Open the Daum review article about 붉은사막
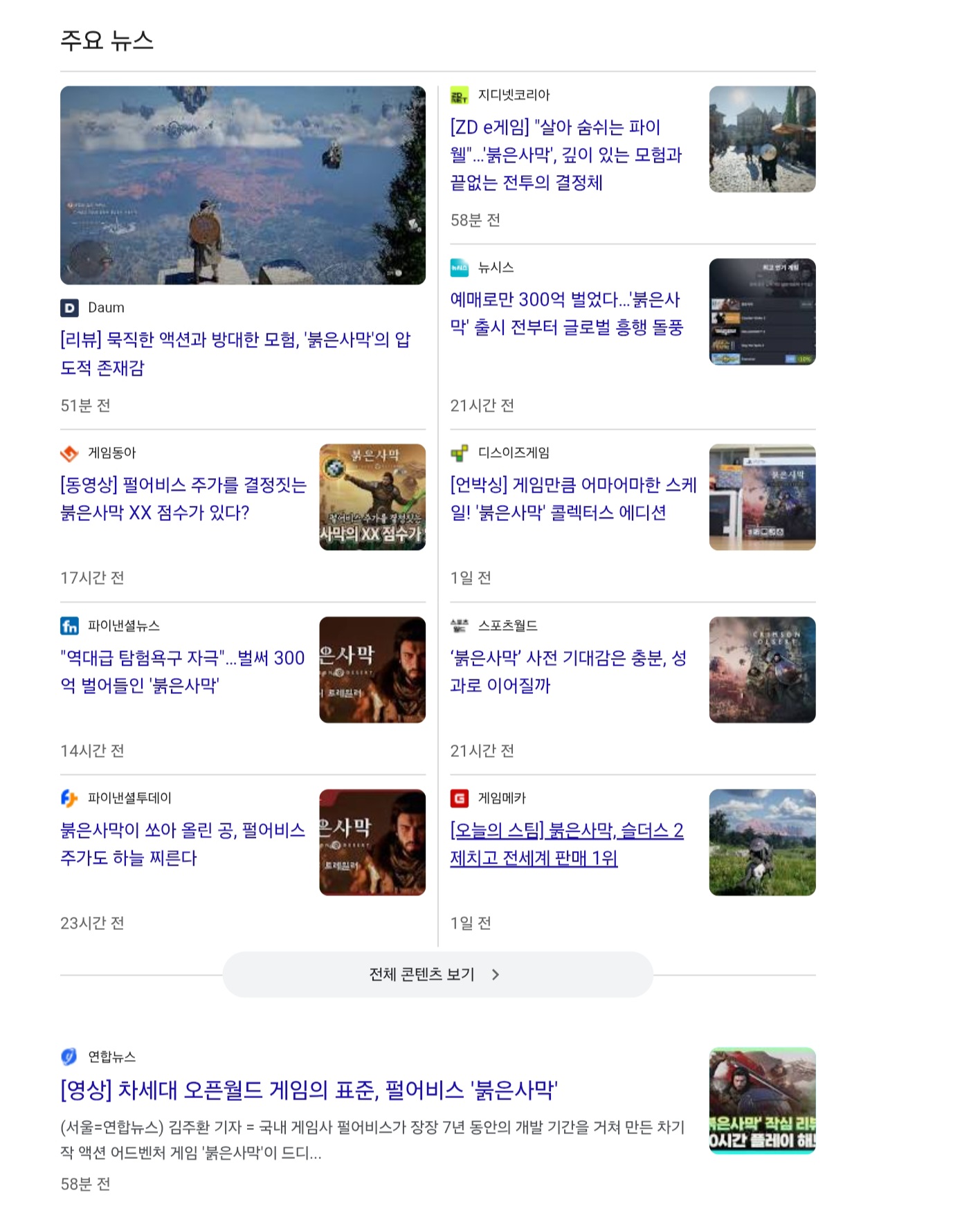The height and width of the screenshot is (1213, 980). 235,353
